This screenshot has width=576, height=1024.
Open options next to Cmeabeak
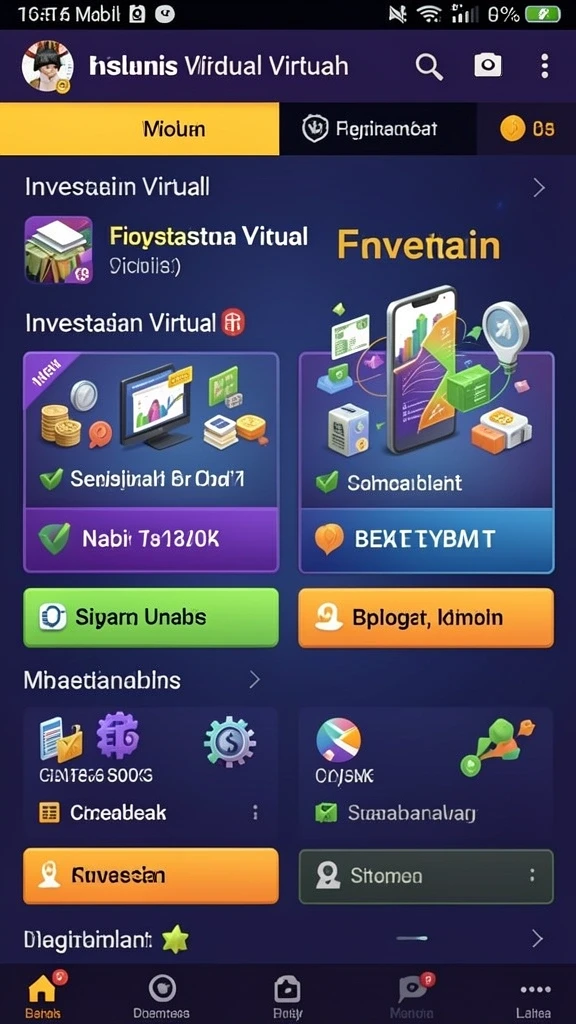(x=255, y=812)
